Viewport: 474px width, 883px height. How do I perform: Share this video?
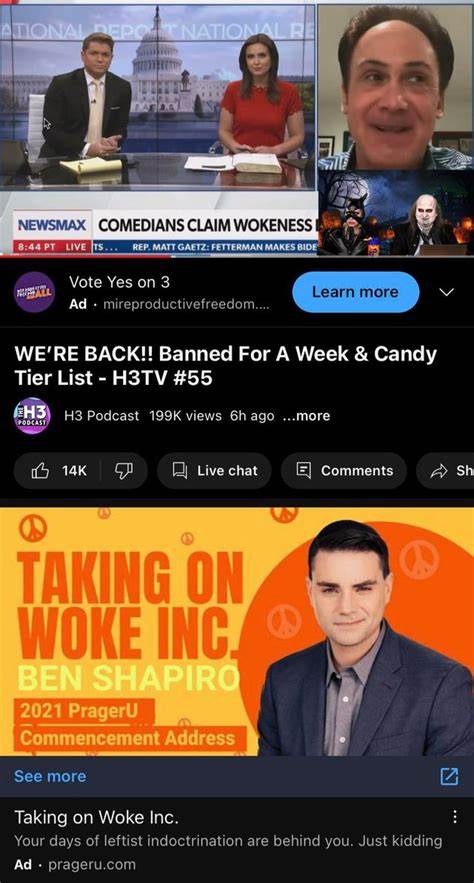click(x=448, y=471)
